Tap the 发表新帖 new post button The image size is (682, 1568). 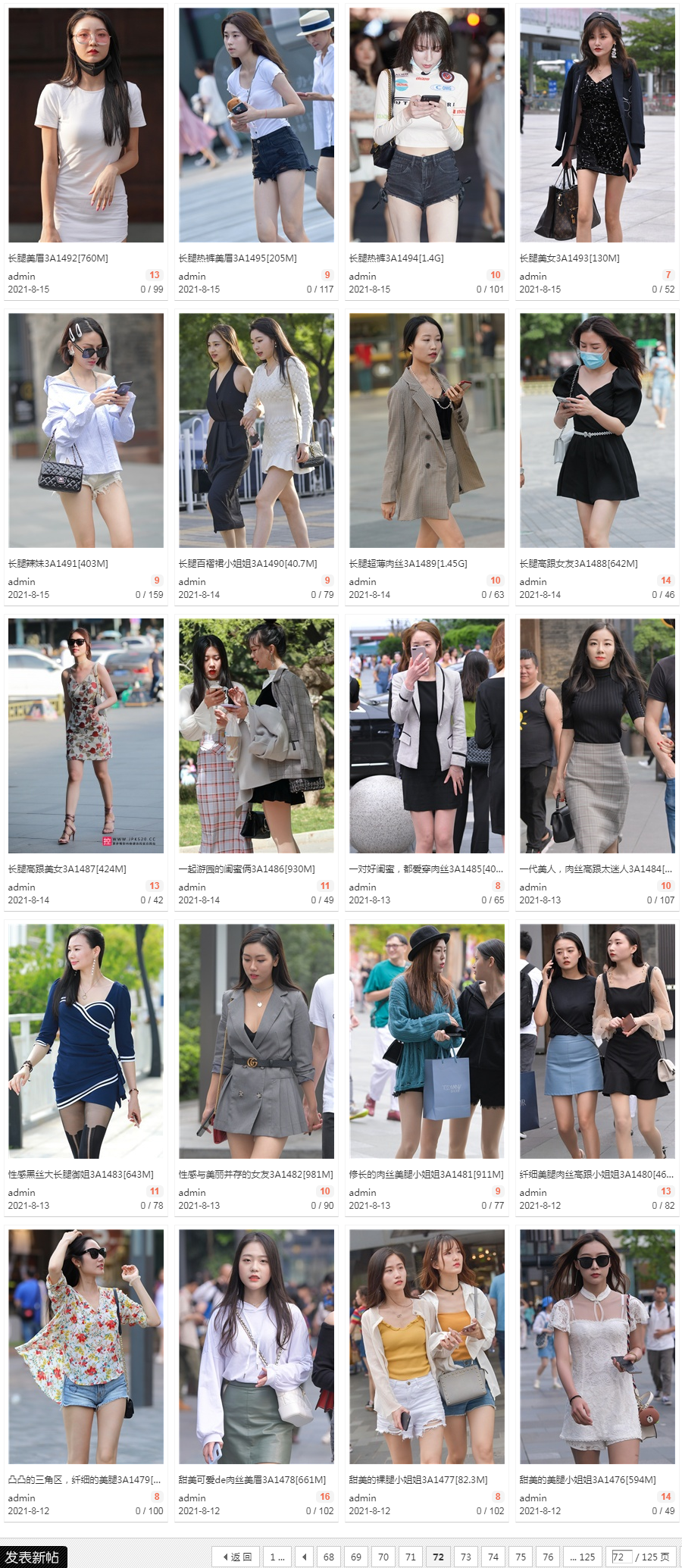point(33,1557)
